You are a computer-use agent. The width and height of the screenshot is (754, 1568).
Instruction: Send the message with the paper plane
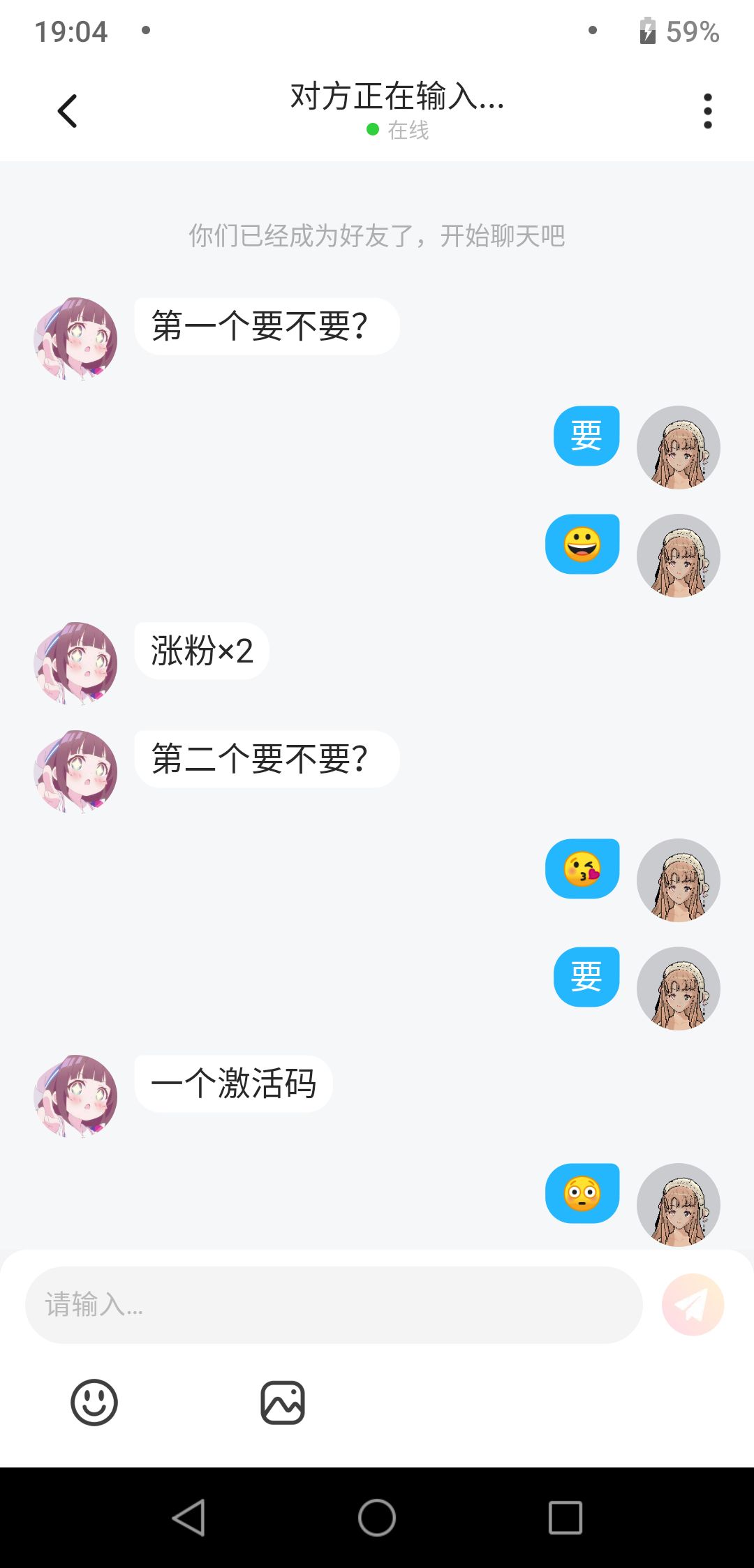click(693, 1304)
